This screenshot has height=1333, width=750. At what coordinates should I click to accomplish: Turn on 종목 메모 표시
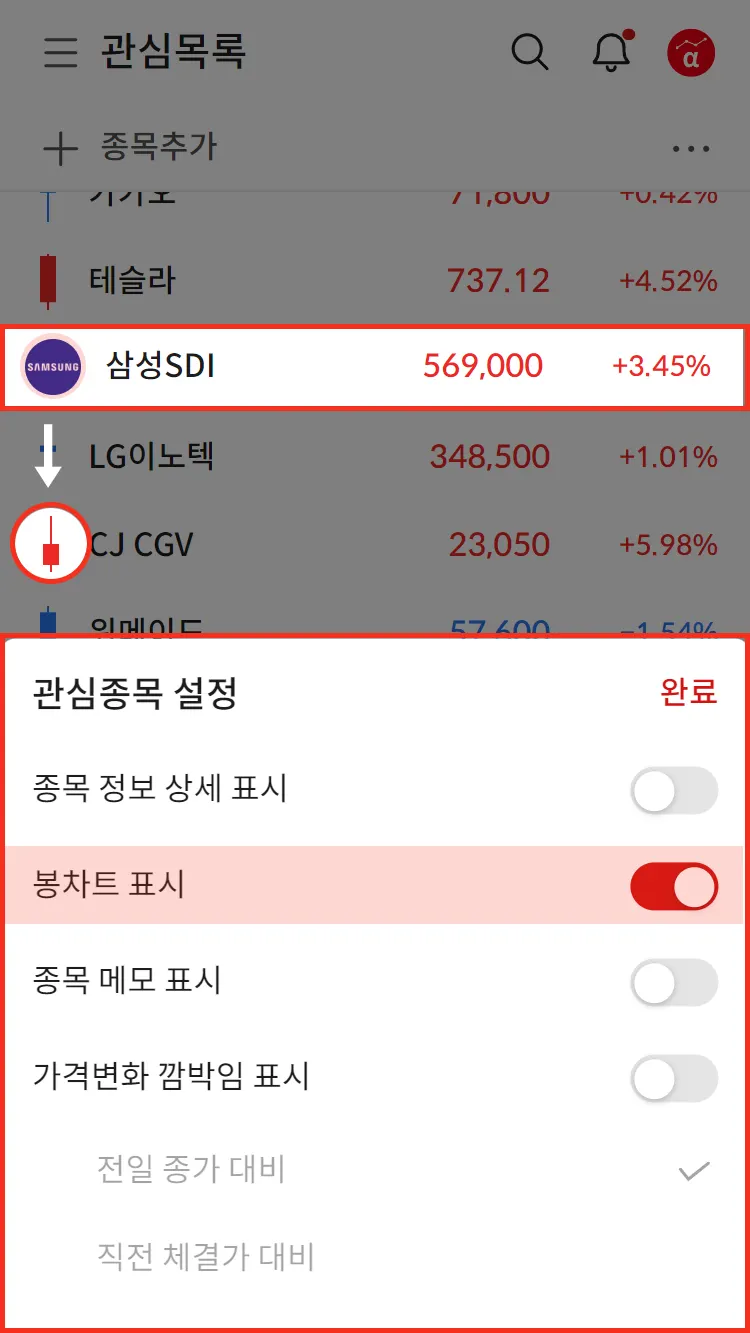[674, 982]
